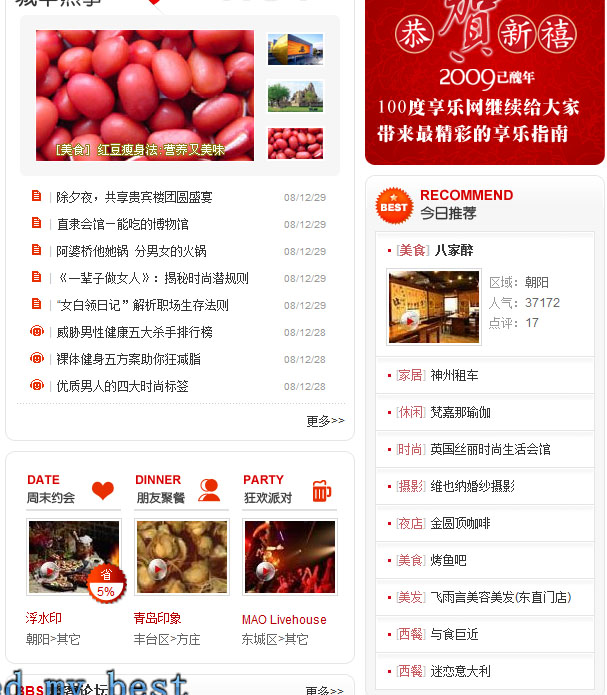Open article 直隶会馆一能吃的博物馆
Viewport: 607px width, 695px height.
coord(122,224)
